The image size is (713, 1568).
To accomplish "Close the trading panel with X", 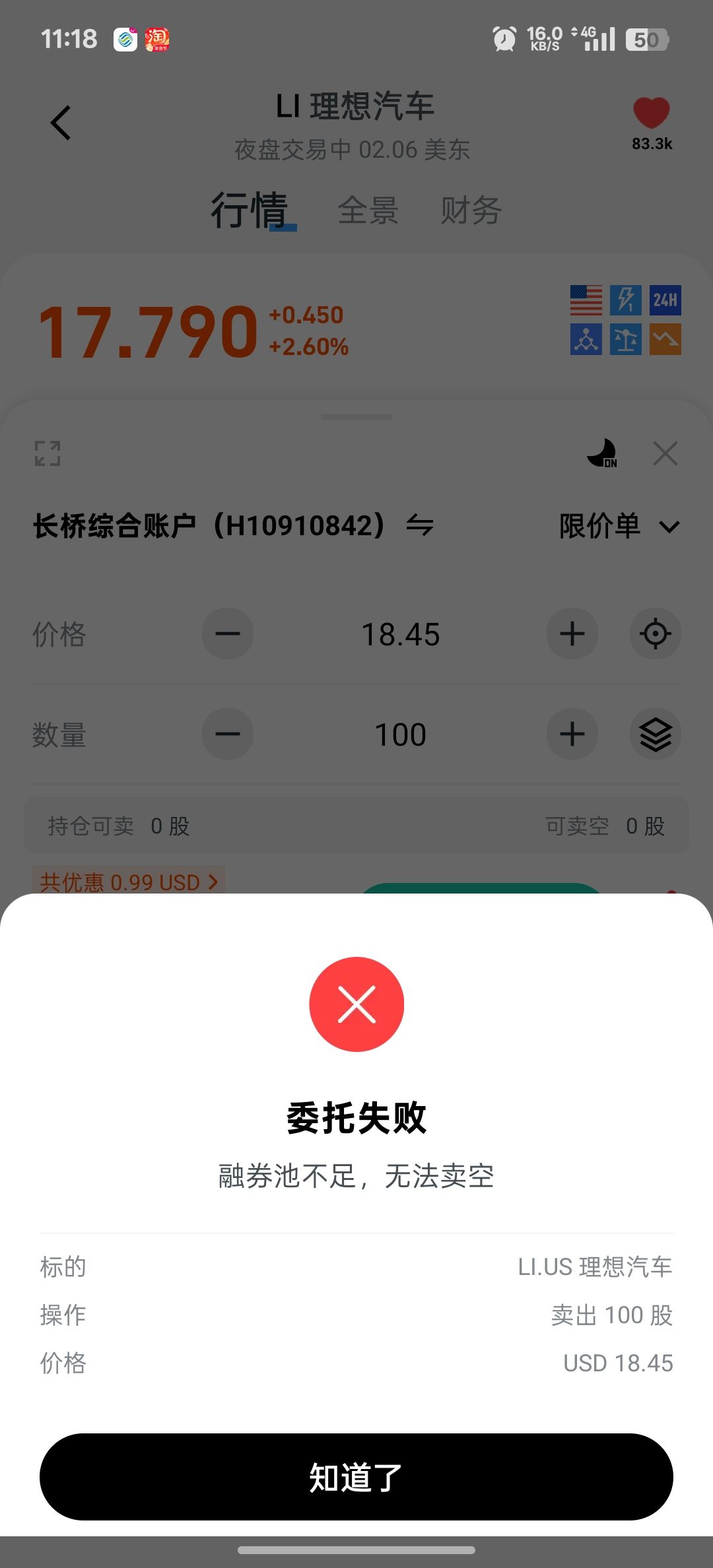I will [665, 454].
